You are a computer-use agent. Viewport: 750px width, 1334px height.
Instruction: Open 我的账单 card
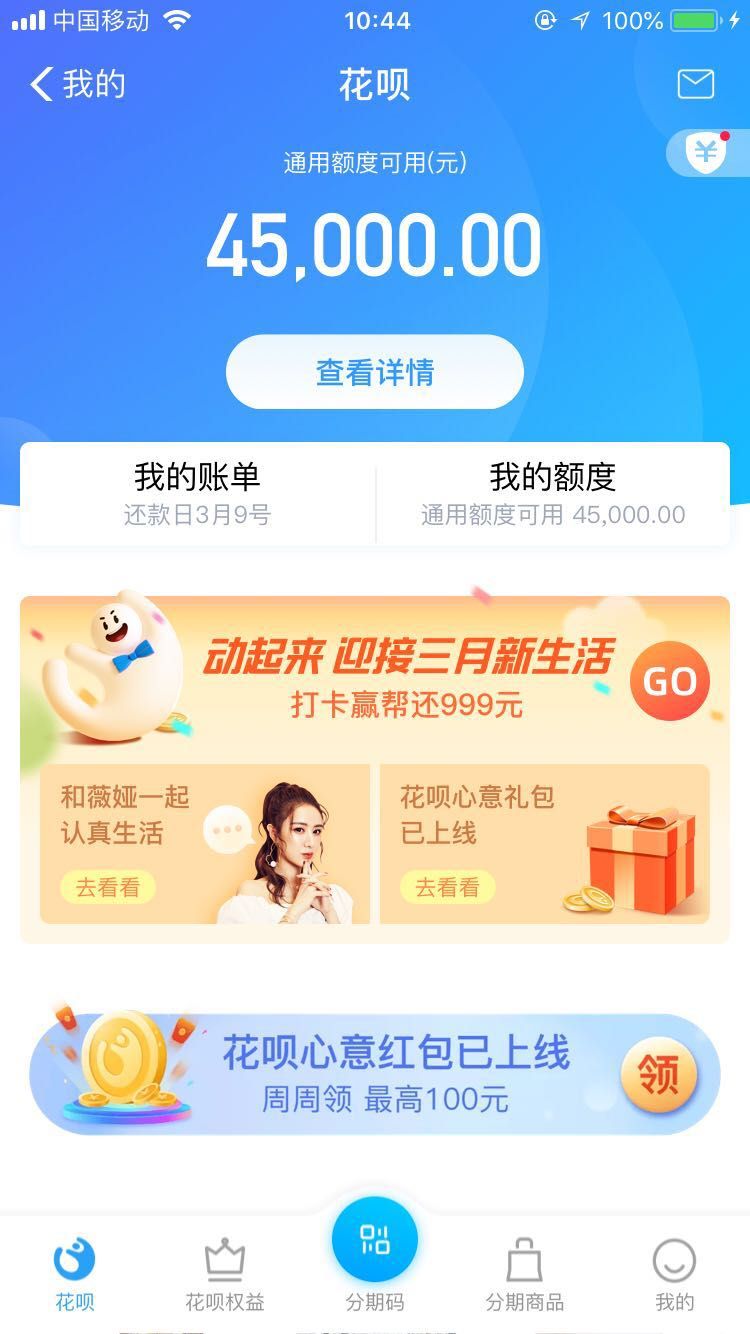[x=198, y=494]
